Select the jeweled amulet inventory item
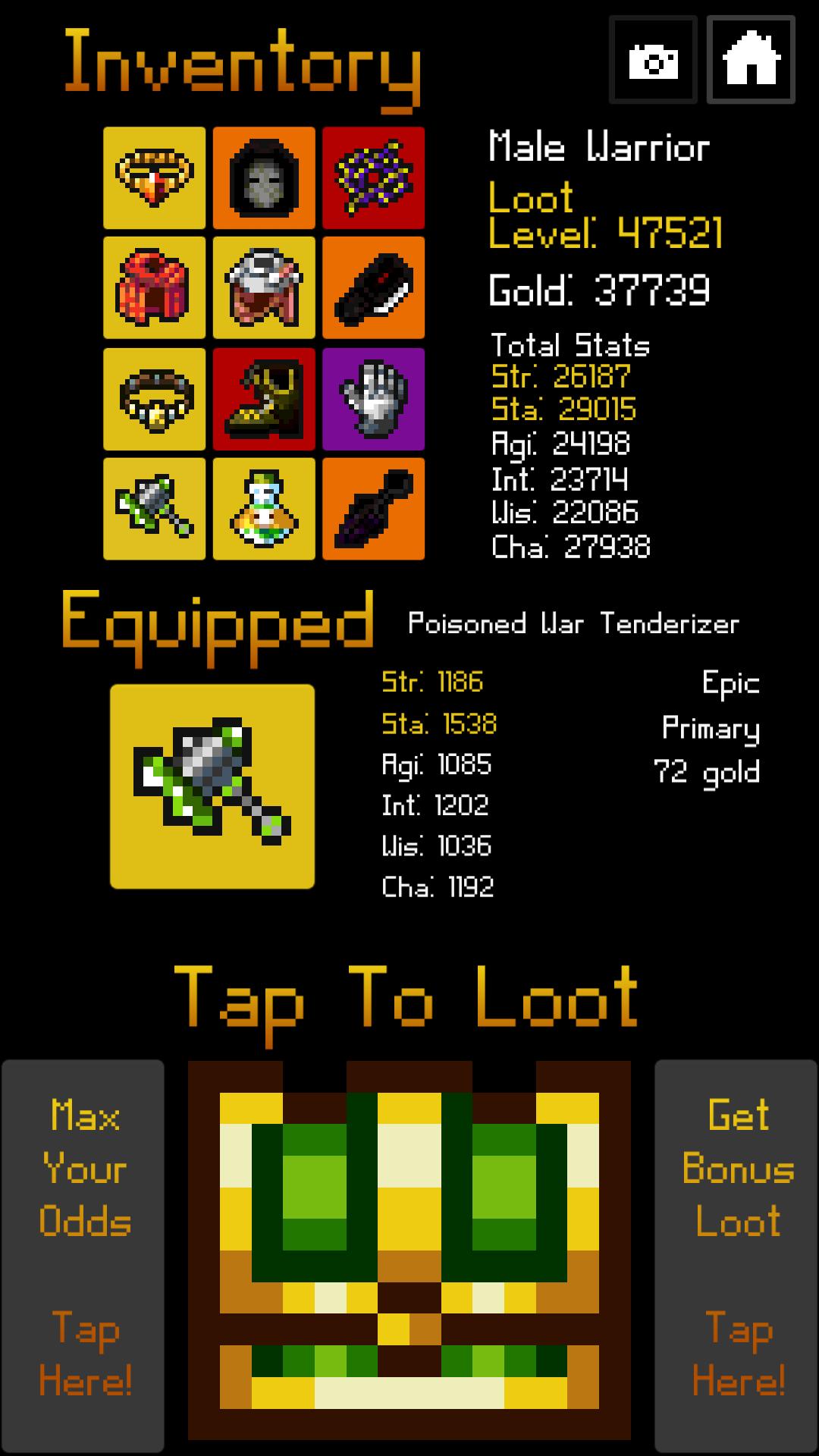This screenshot has width=819, height=1456. [x=155, y=178]
